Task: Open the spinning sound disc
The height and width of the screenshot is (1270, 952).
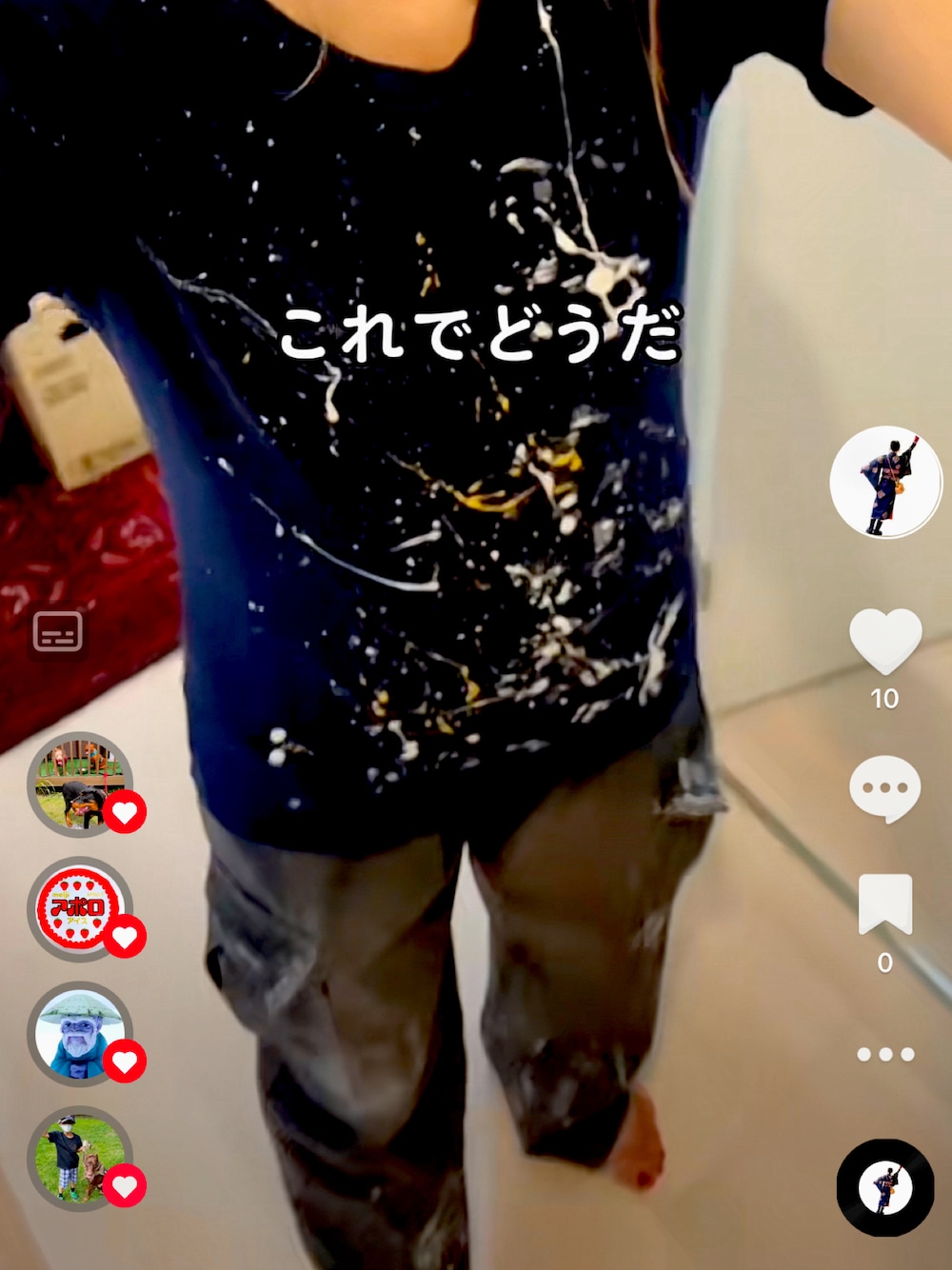Action: pyautogui.click(x=885, y=1187)
